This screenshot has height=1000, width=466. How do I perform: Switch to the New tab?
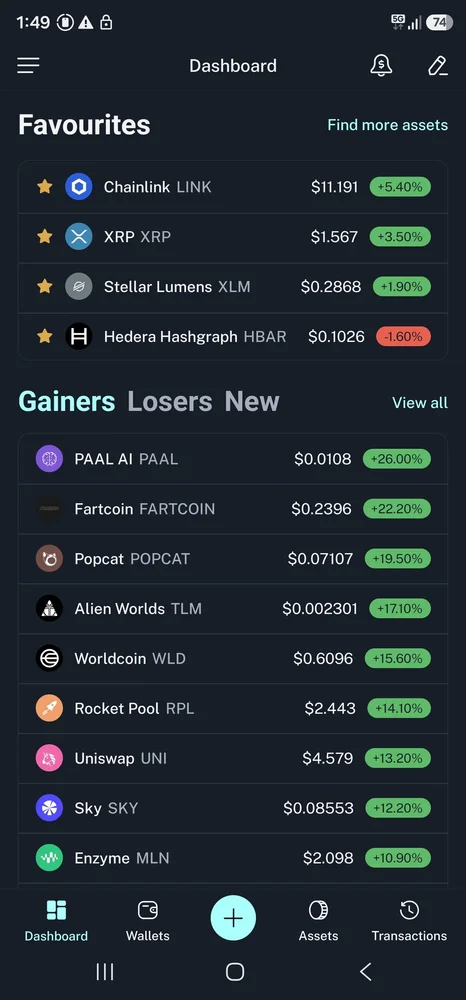tap(252, 402)
